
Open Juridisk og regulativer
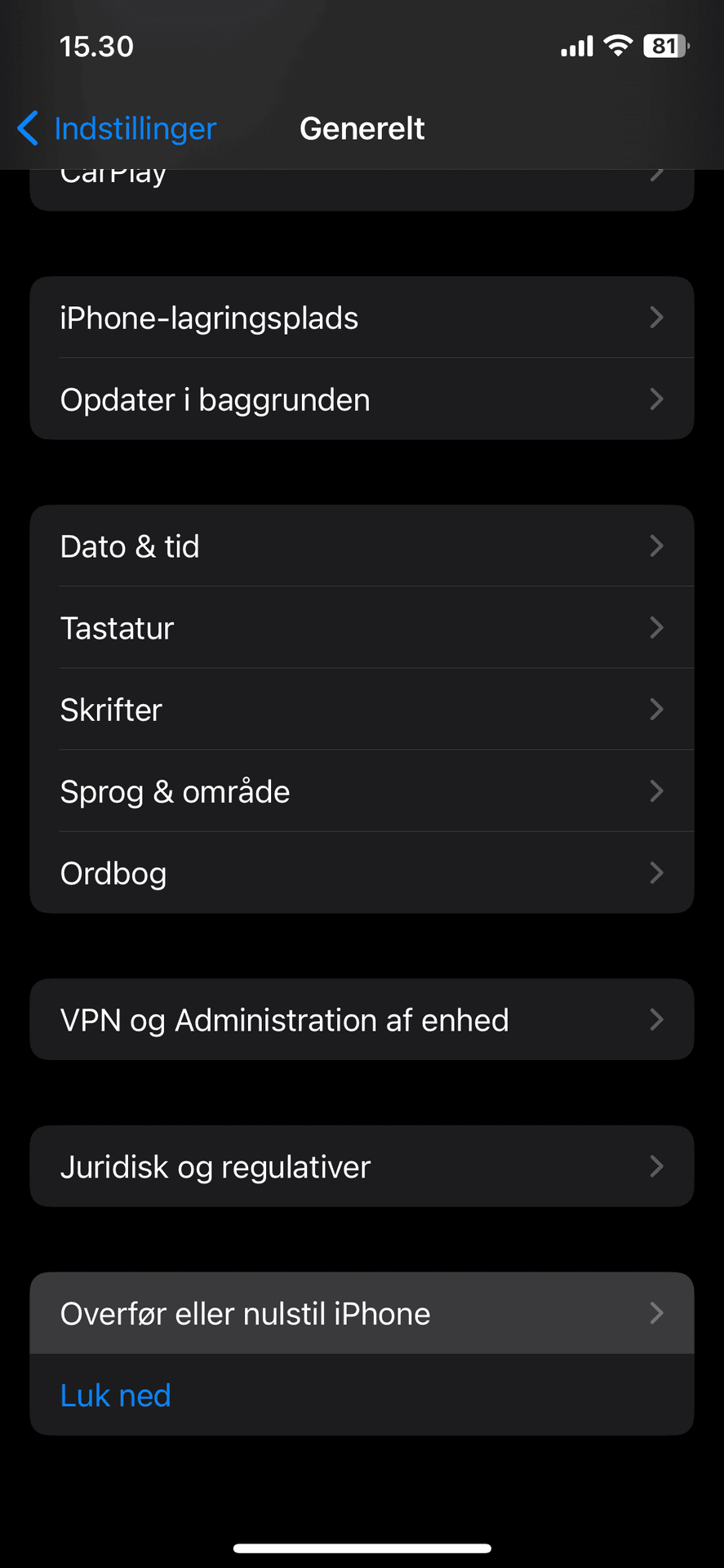(x=362, y=1166)
